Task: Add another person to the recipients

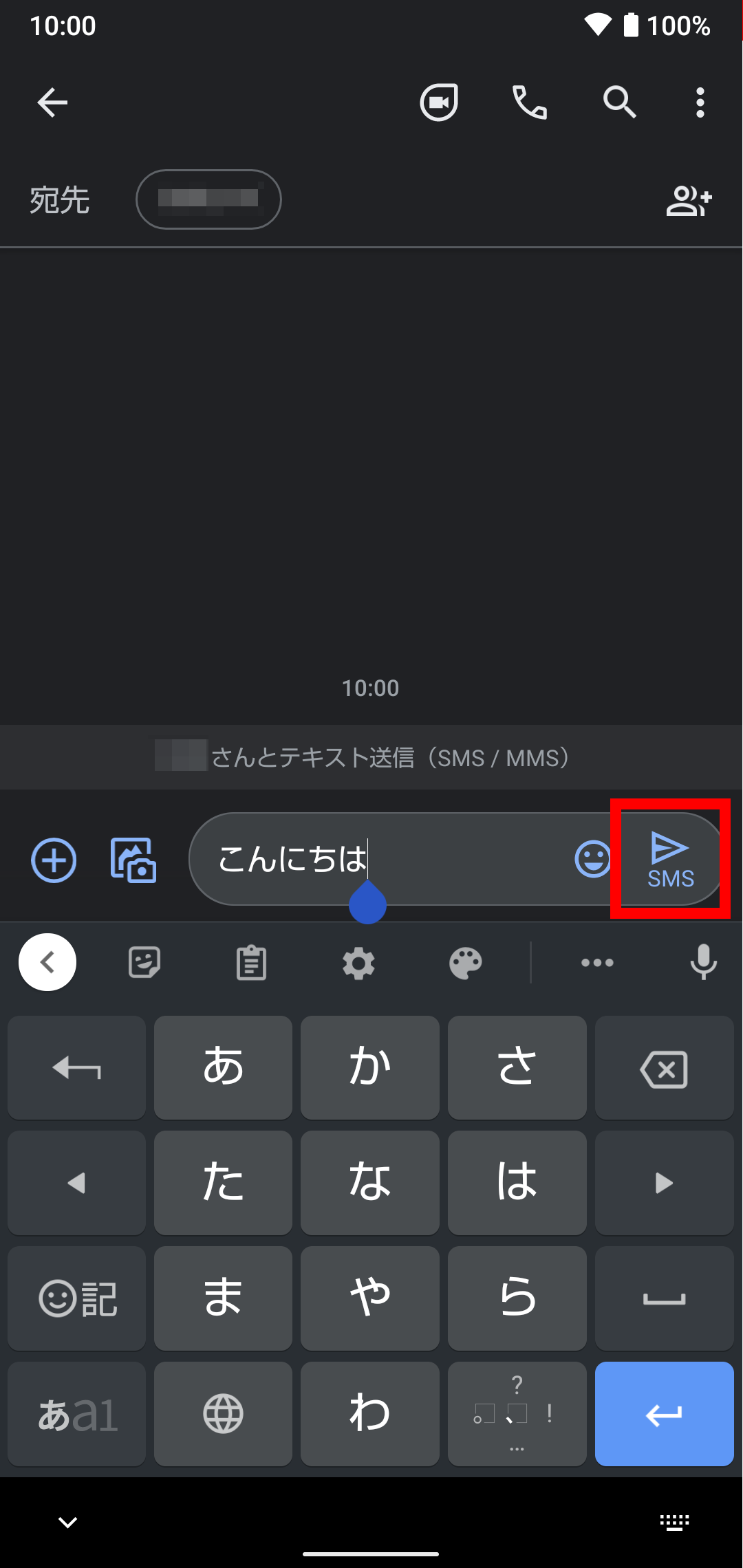Action: 689,200
